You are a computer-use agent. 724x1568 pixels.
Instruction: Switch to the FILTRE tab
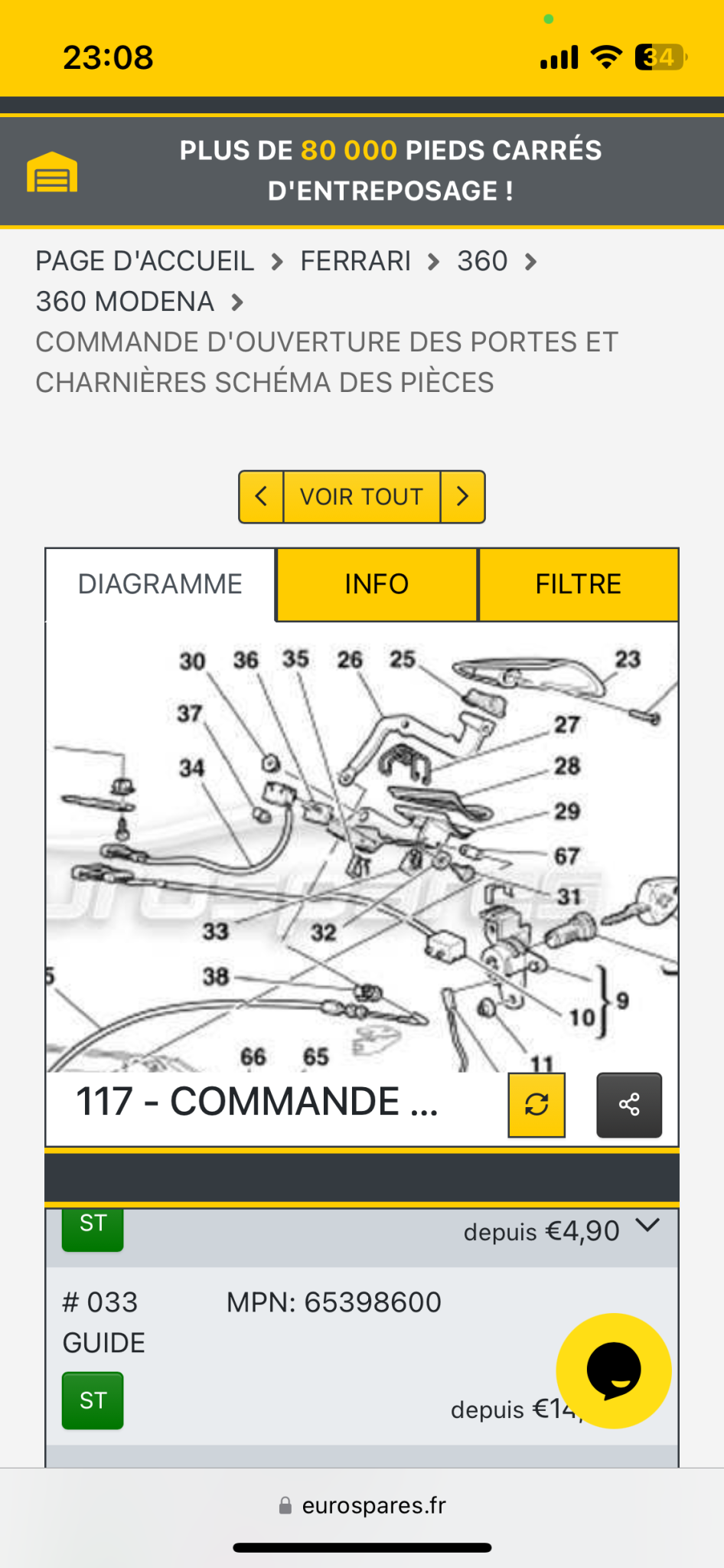click(x=579, y=584)
